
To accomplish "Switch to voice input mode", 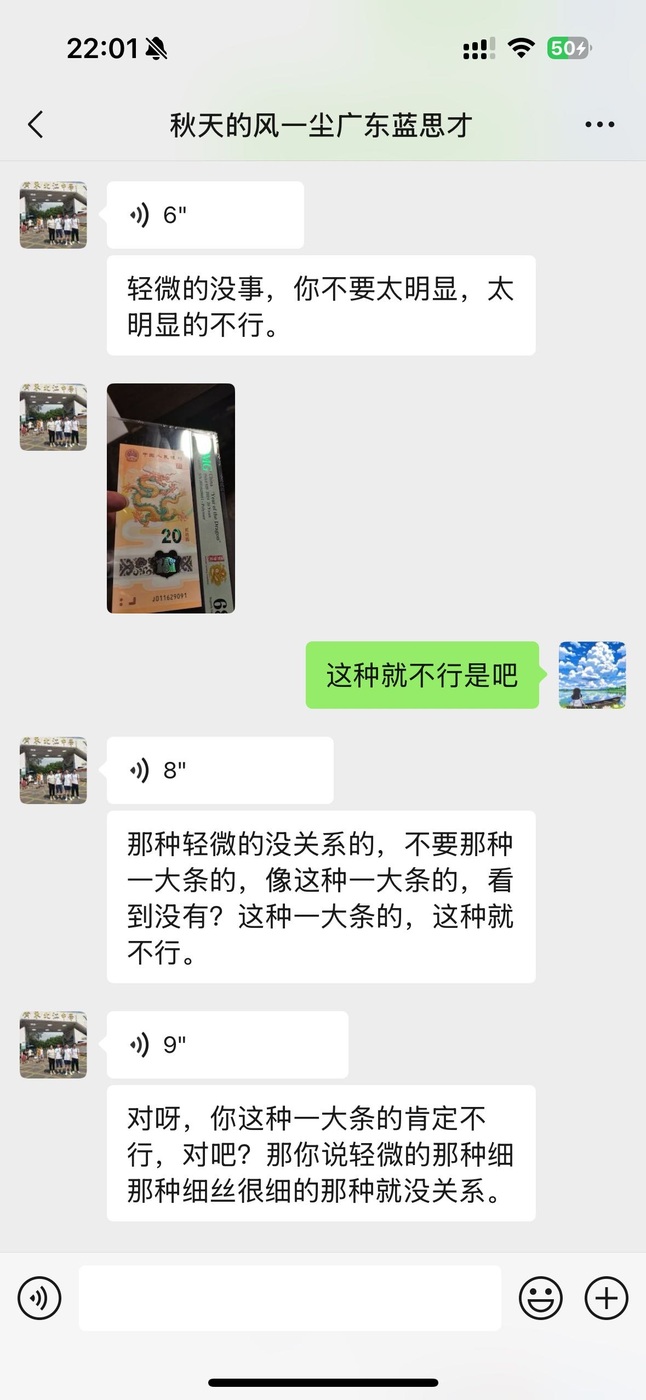I will pyautogui.click(x=39, y=1298).
